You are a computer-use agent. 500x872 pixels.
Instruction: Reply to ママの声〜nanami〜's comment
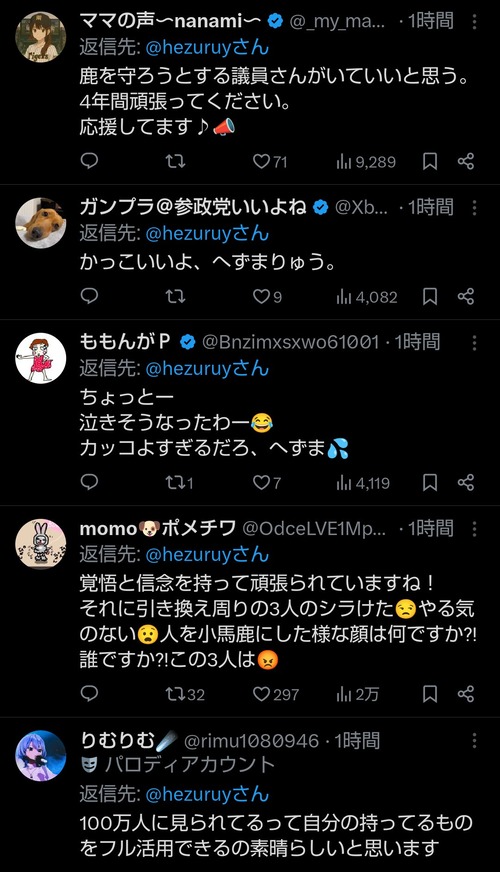tap(90, 162)
